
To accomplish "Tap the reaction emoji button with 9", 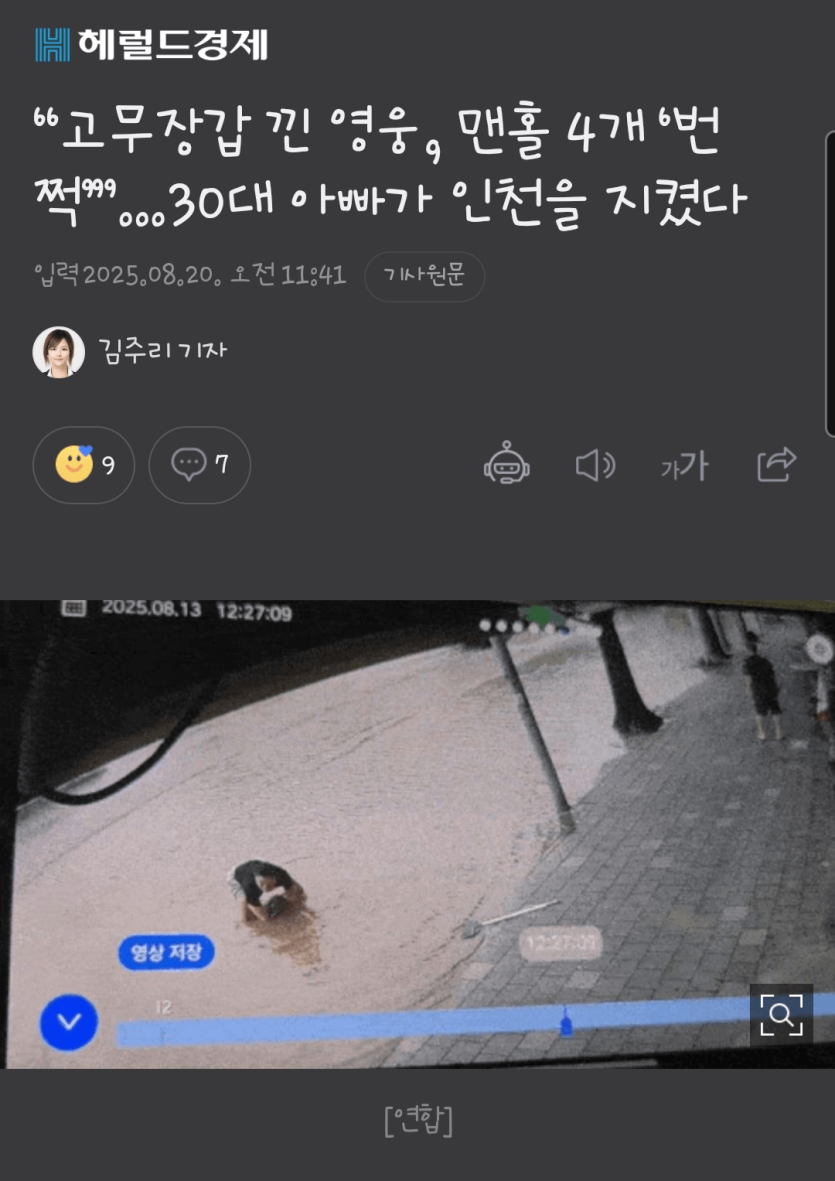I will 84,465.
